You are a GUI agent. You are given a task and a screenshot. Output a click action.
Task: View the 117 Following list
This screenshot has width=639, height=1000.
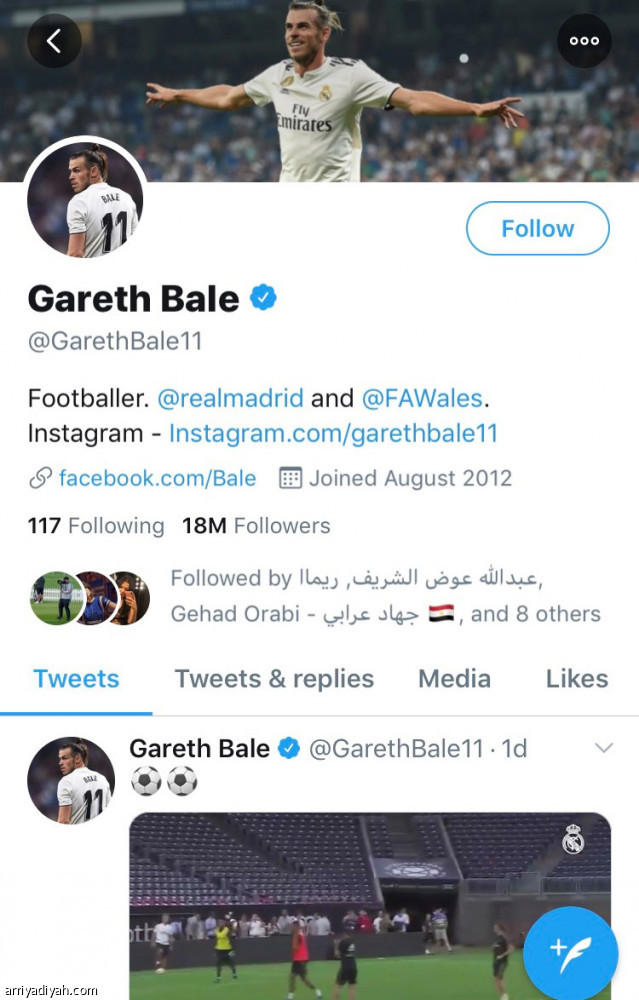pos(96,526)
